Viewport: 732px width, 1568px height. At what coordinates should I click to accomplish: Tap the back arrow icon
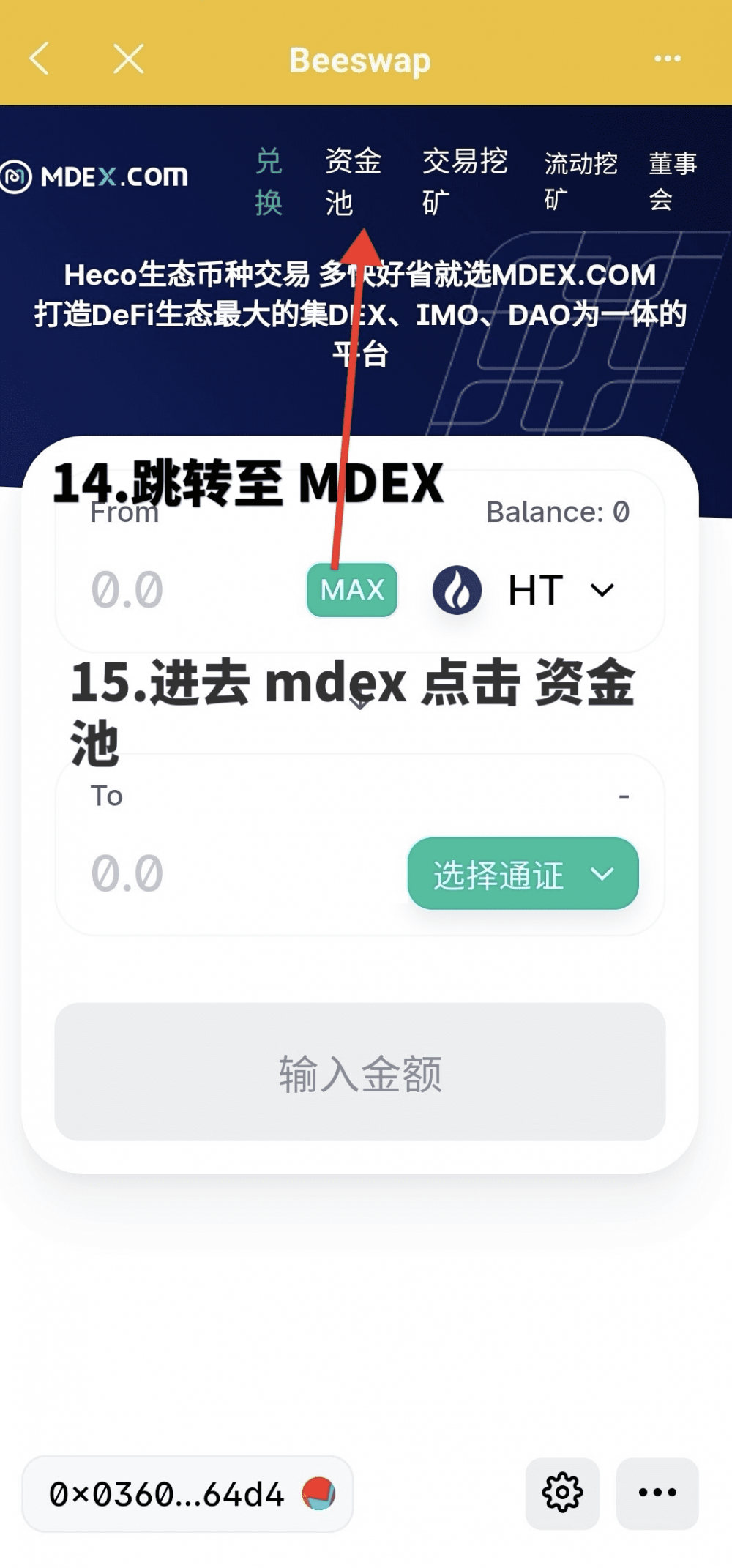click(40, 59)
